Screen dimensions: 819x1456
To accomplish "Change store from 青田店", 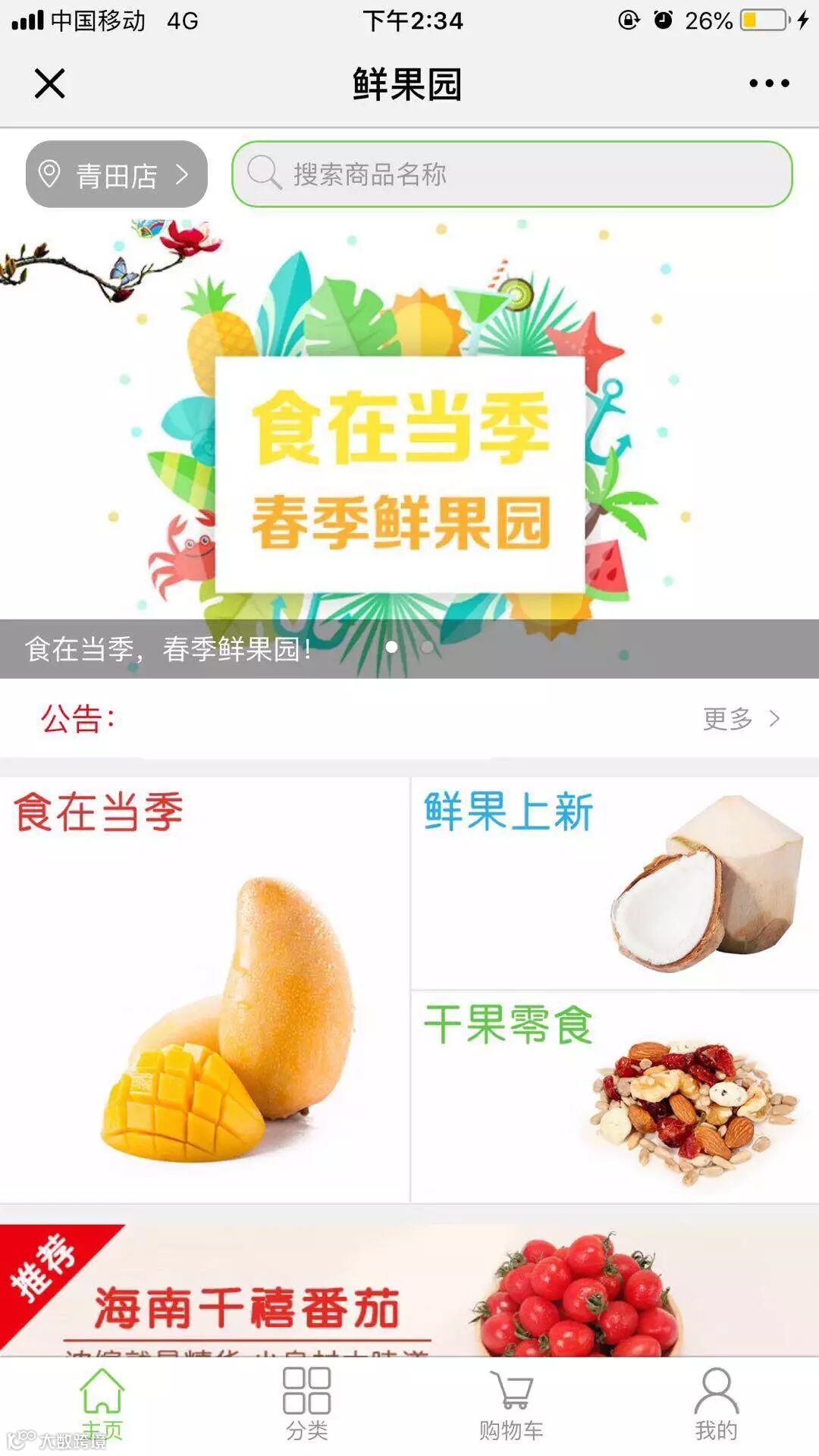I will point(117,174).
